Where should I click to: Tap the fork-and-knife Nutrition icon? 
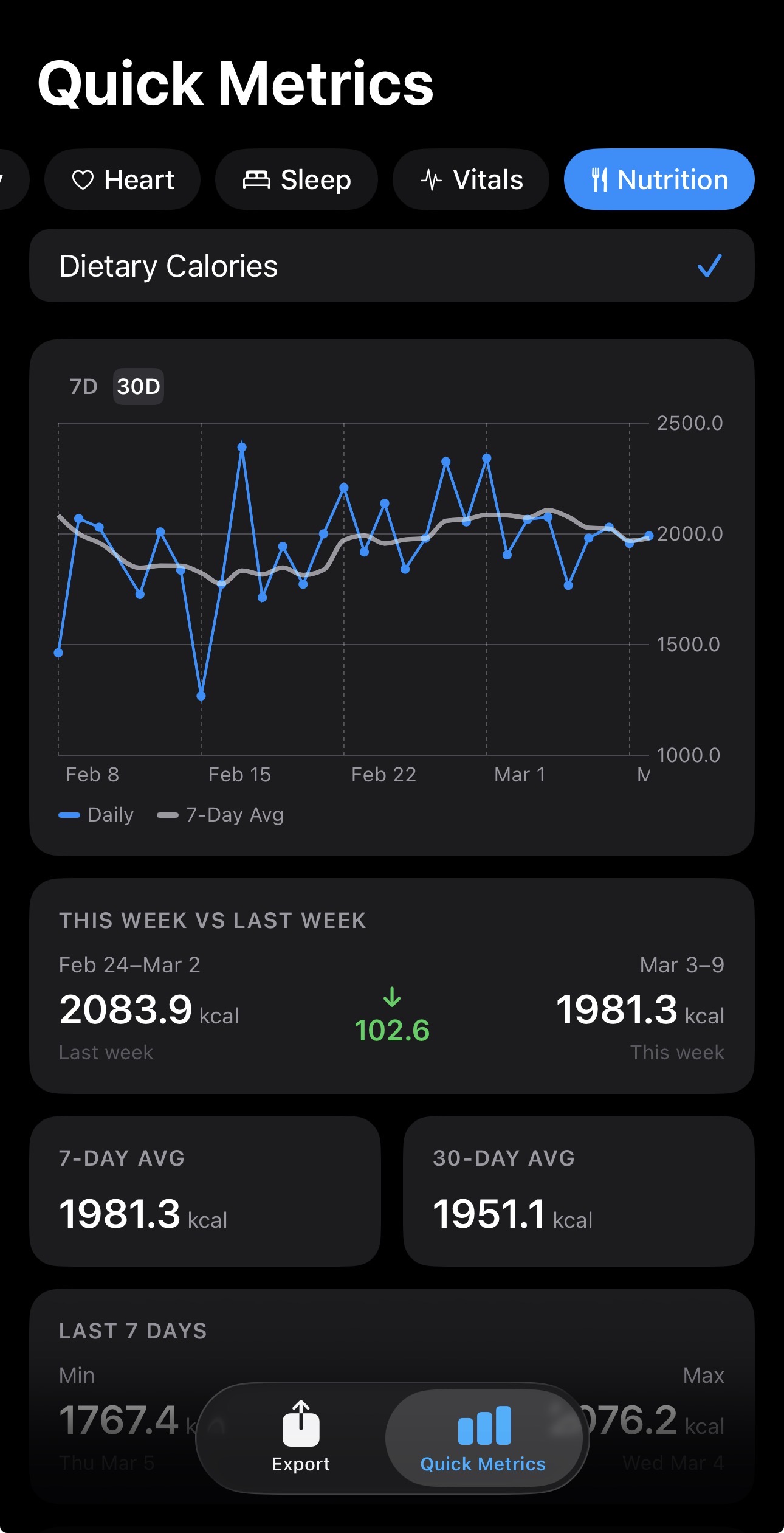tap(600, 179)
